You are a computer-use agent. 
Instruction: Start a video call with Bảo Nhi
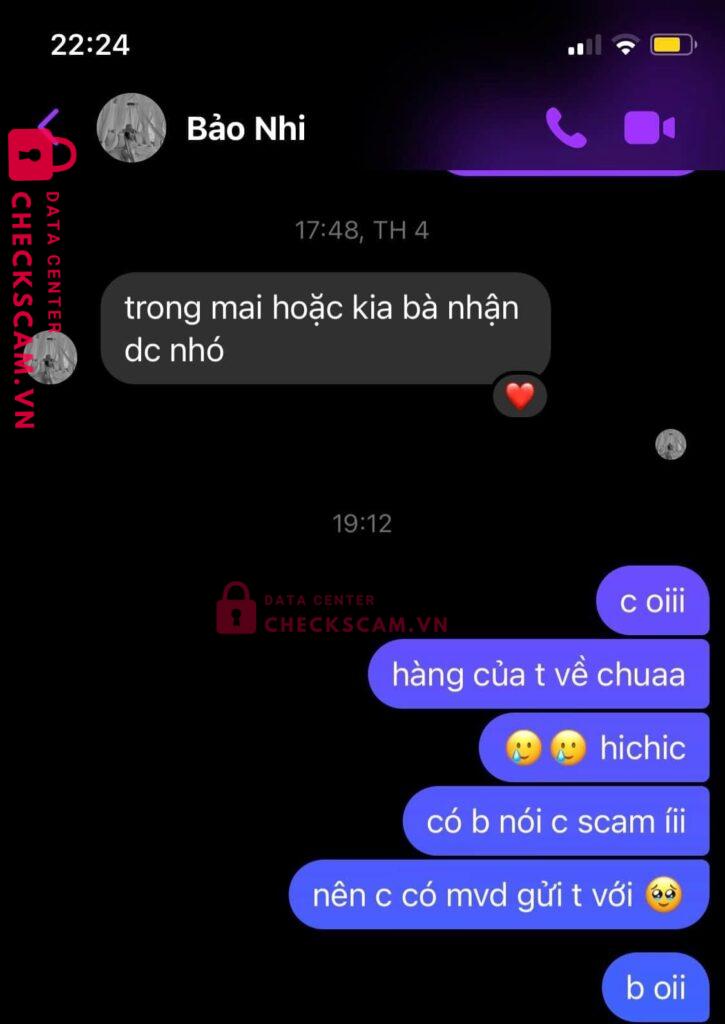[649, 128]
